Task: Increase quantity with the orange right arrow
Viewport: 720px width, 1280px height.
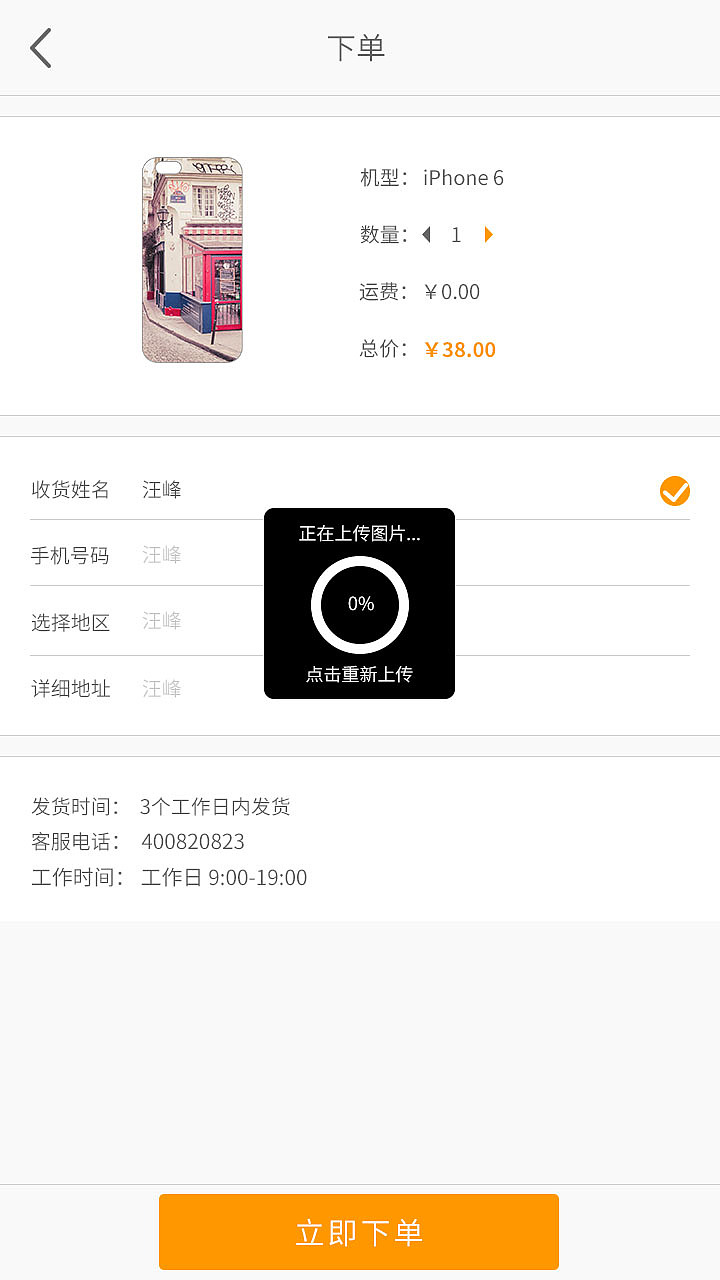Action: pos(488,235)
